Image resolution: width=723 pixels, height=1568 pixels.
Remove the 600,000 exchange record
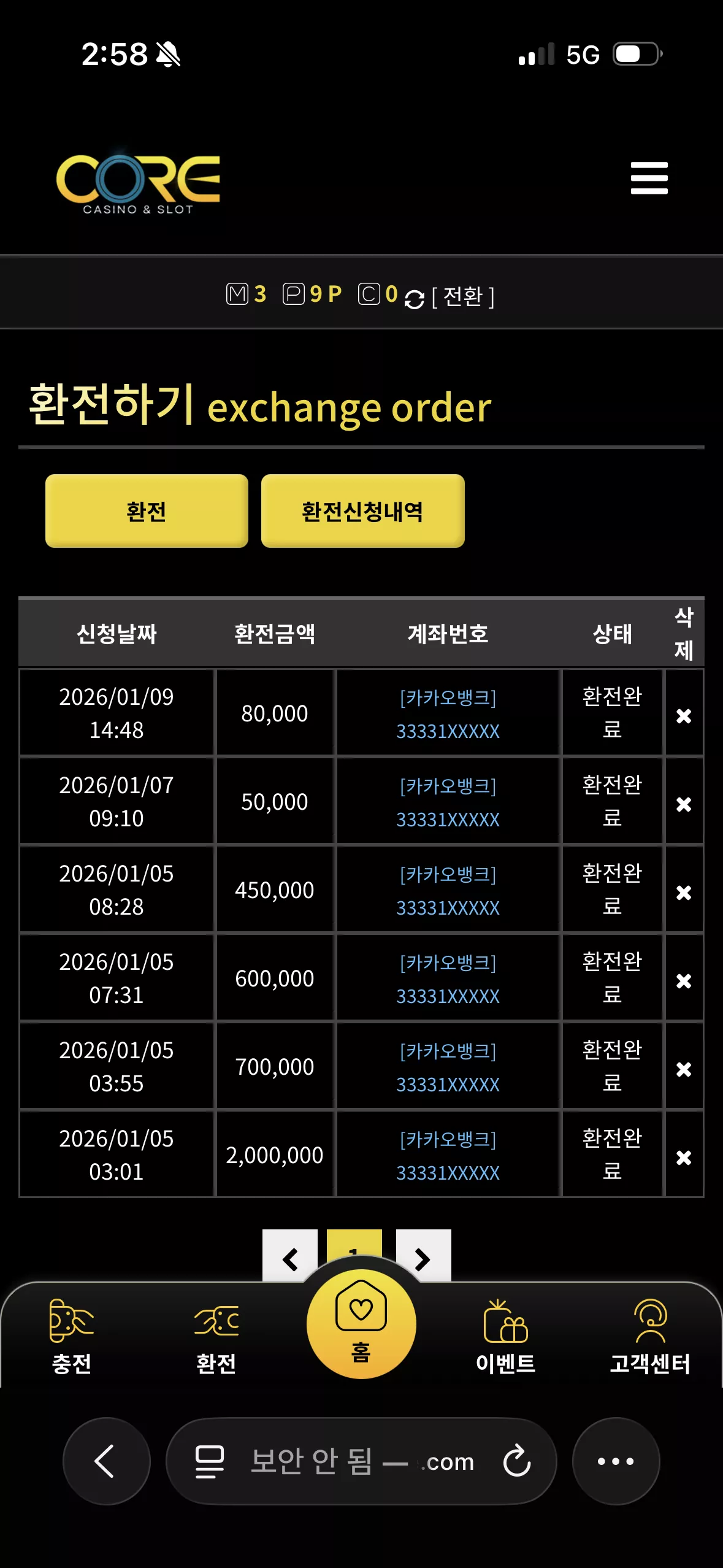(684, 980)
